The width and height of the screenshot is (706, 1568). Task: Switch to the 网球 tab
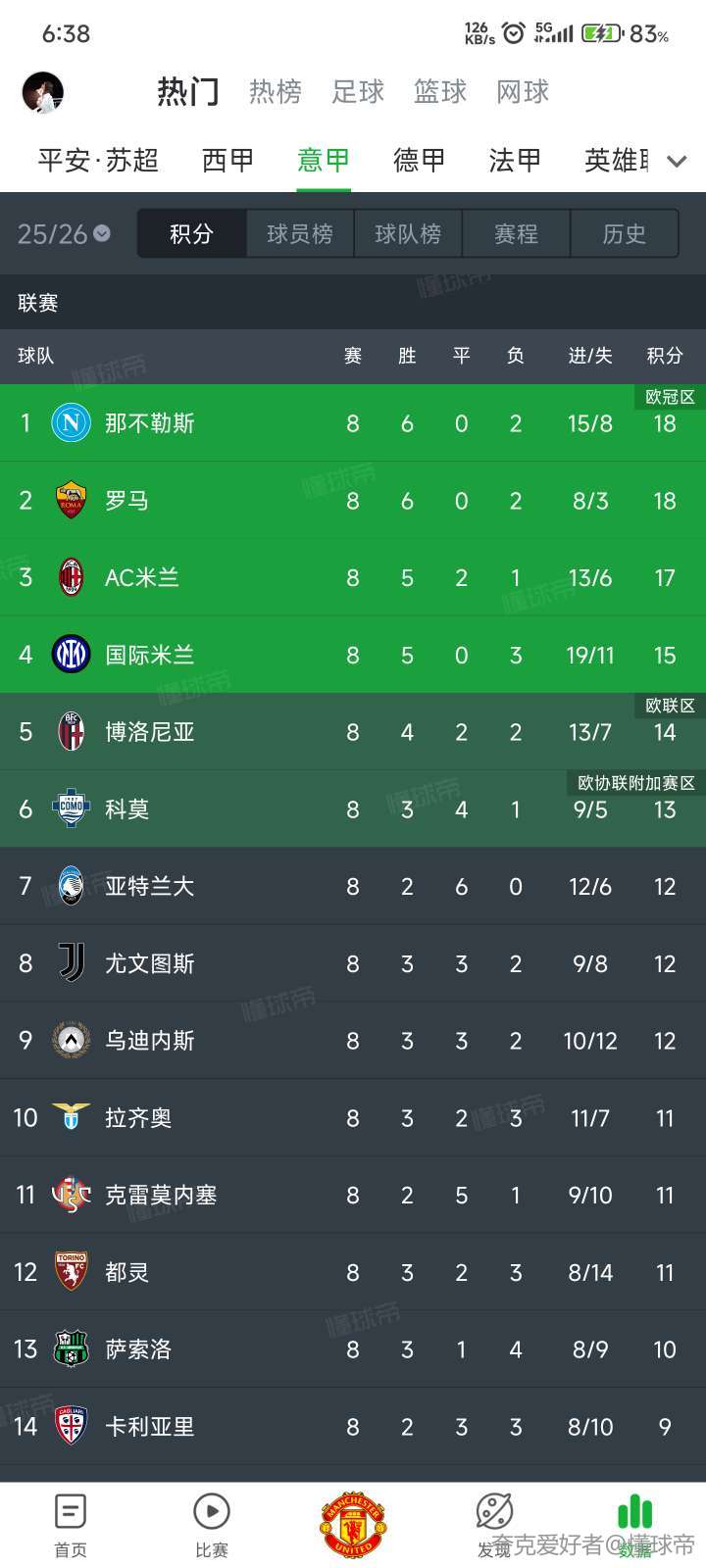tap(522, 92)
